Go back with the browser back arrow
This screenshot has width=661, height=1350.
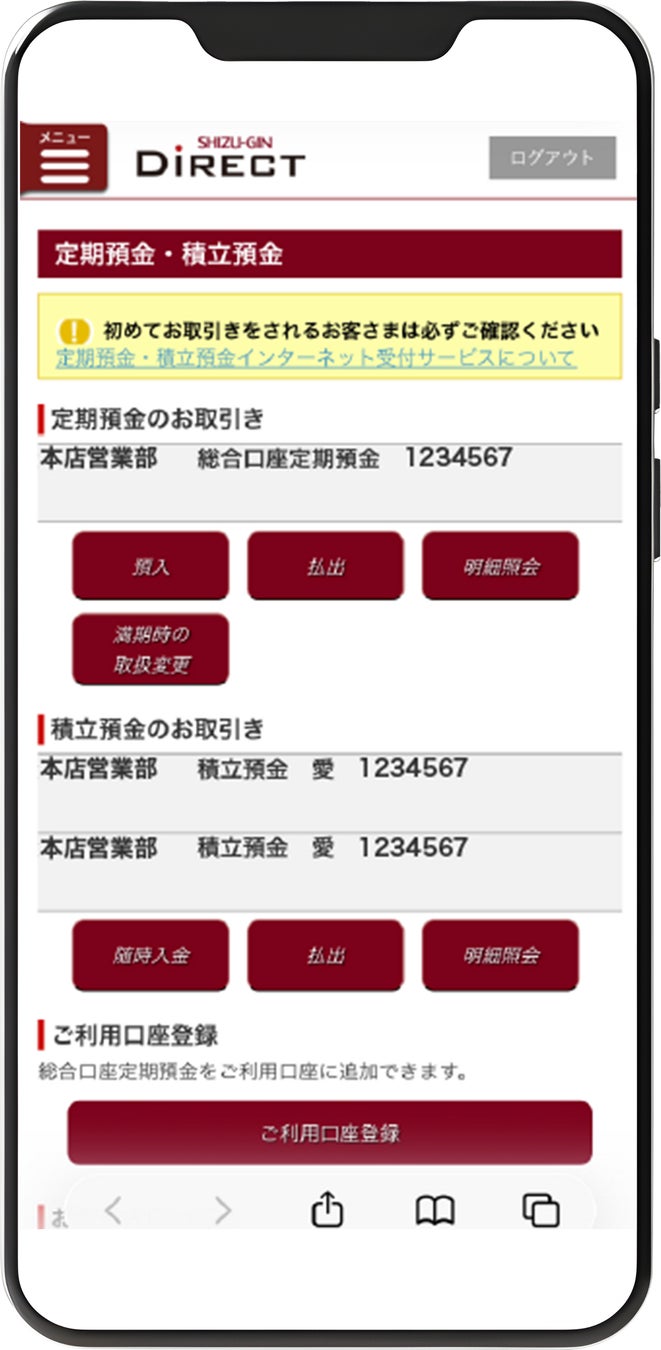pyautogui.click(x=113, y=1211)
